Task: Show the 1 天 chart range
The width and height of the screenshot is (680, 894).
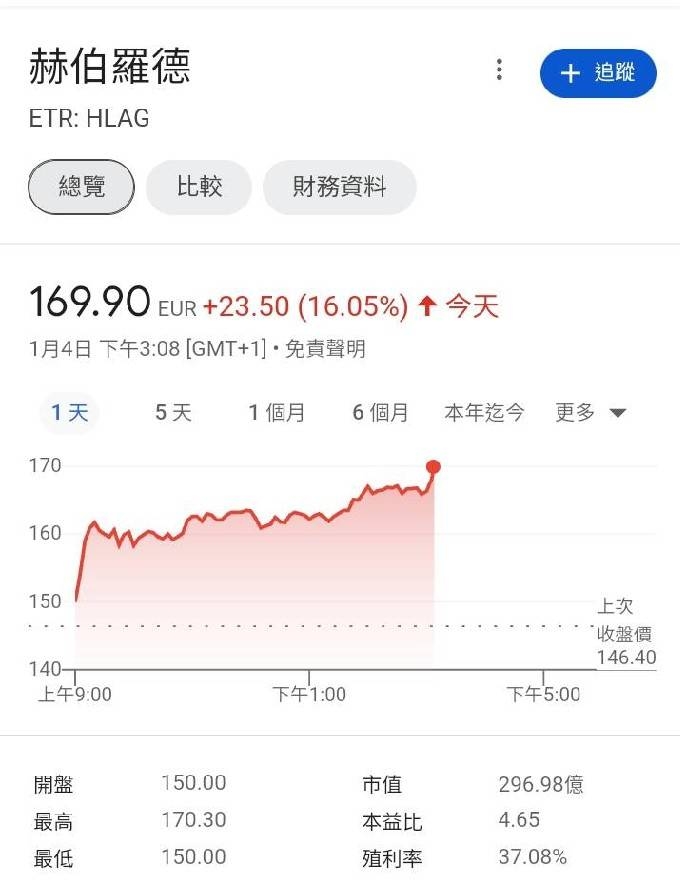Action: 70,413
